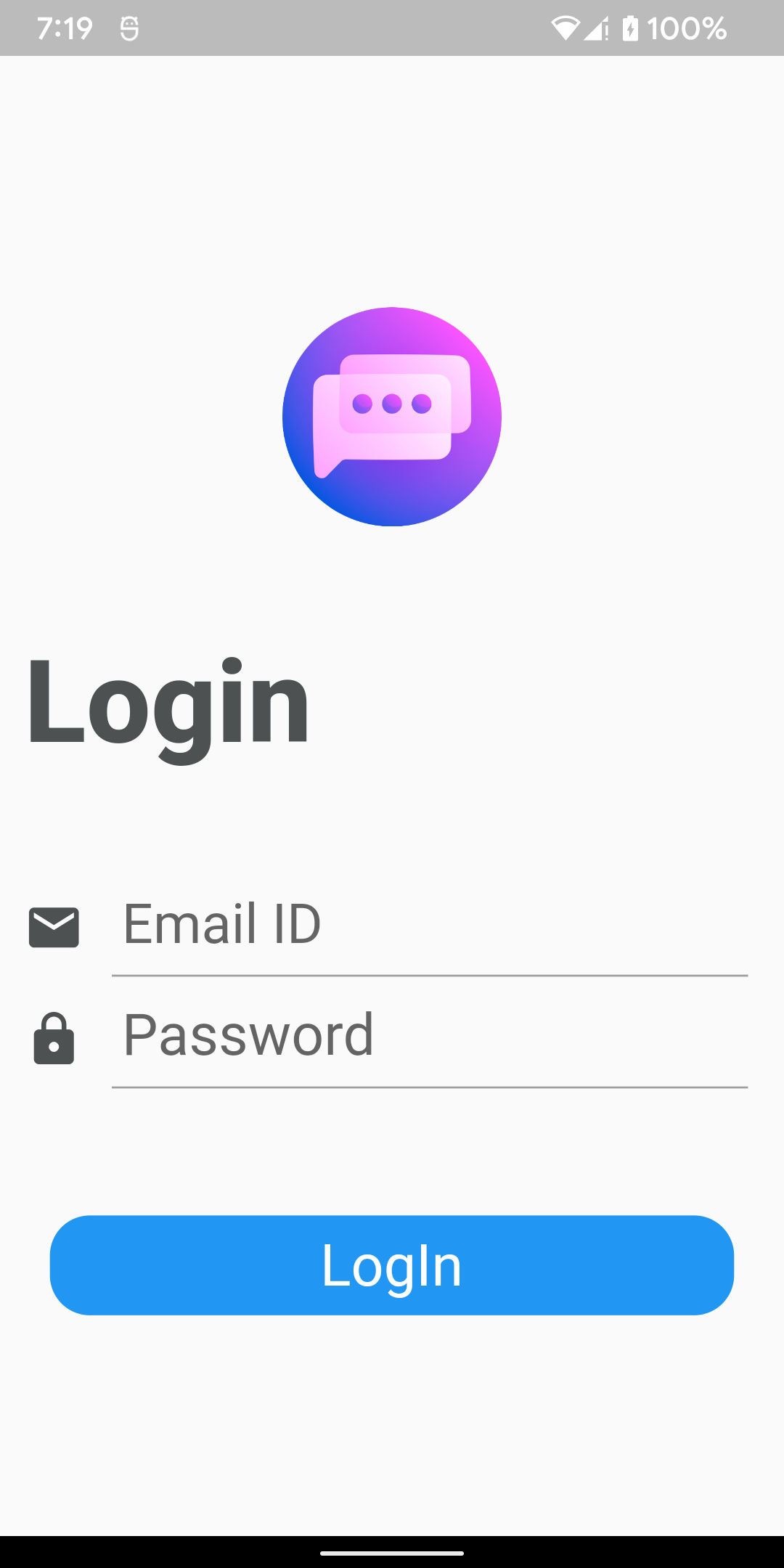Click the Email ID placeholder text
The image size is (784, 1568).
221,923
